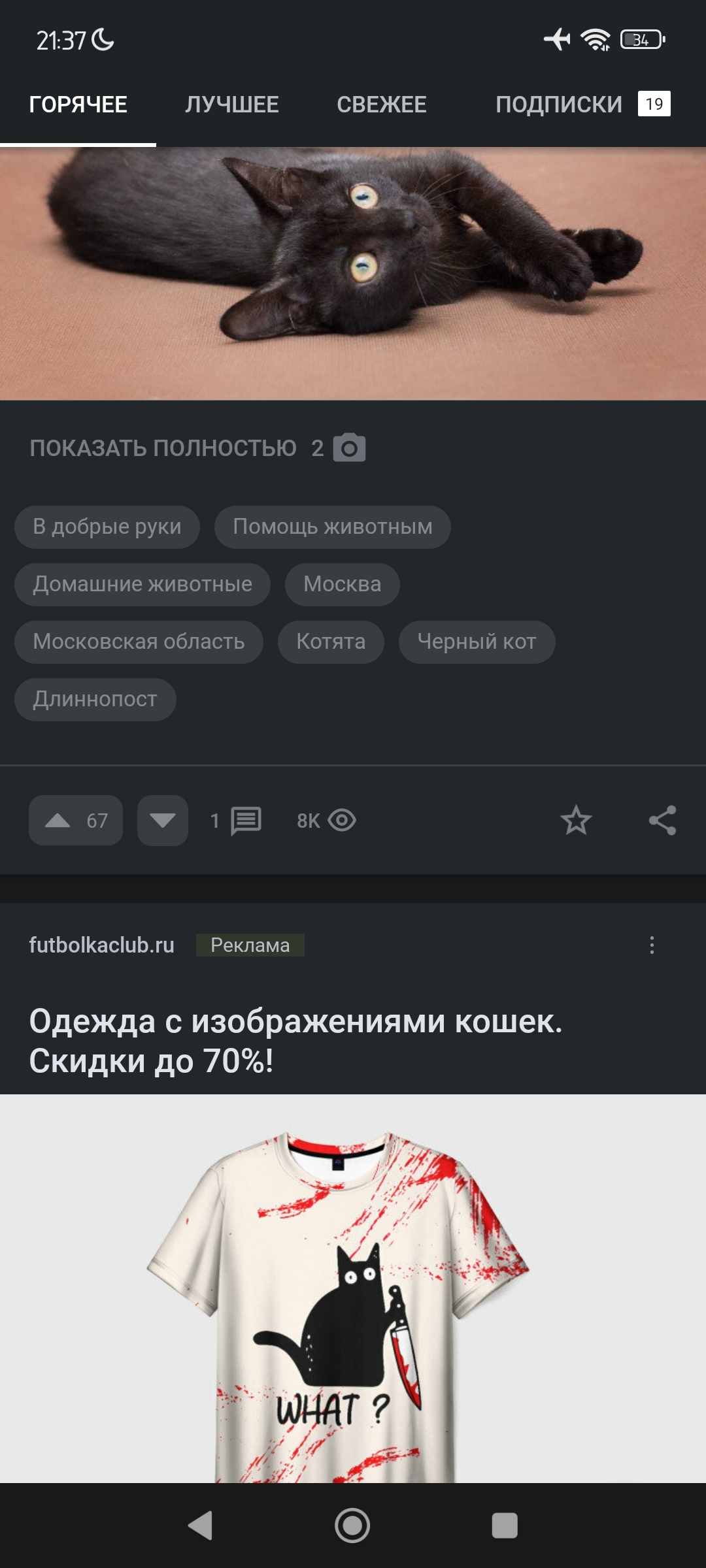
Task: Select the Котята tag
Action: click(x=331, y=642)
